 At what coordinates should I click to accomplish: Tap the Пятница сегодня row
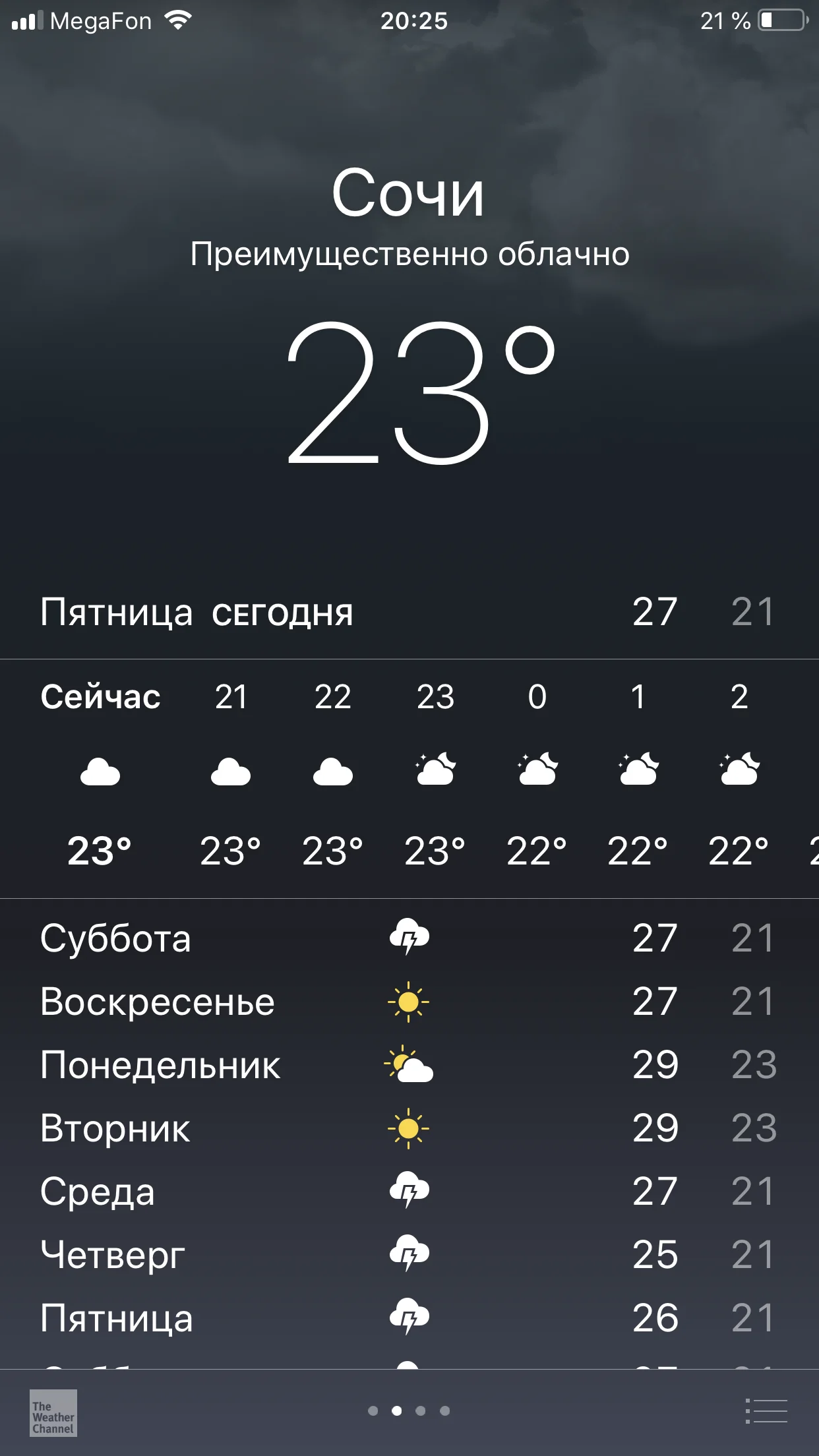click(409, 613)
